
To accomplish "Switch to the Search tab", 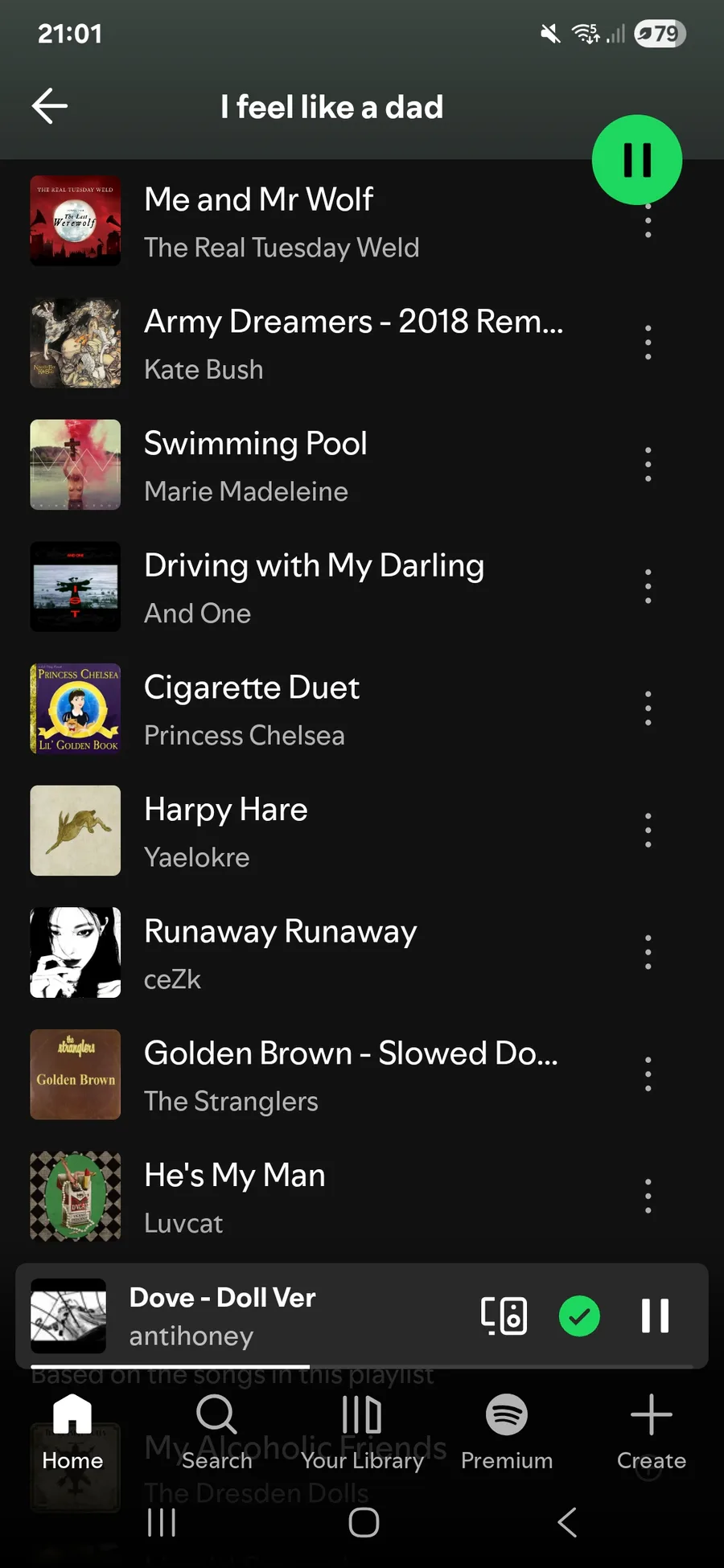I will [x=217, y=1433].
